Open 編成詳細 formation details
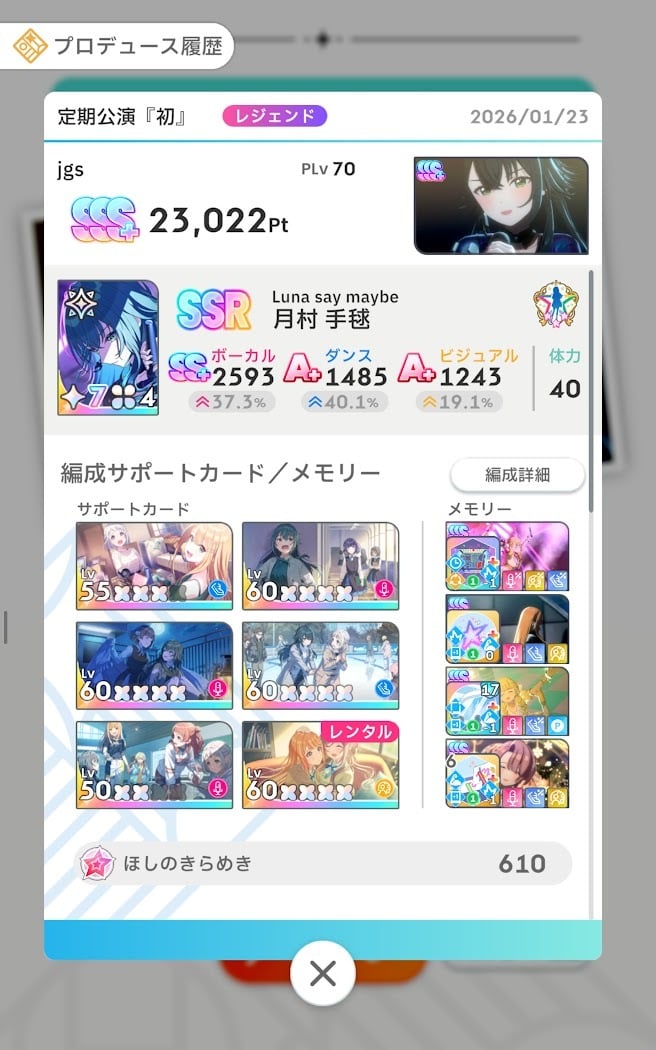 (517, 475)
